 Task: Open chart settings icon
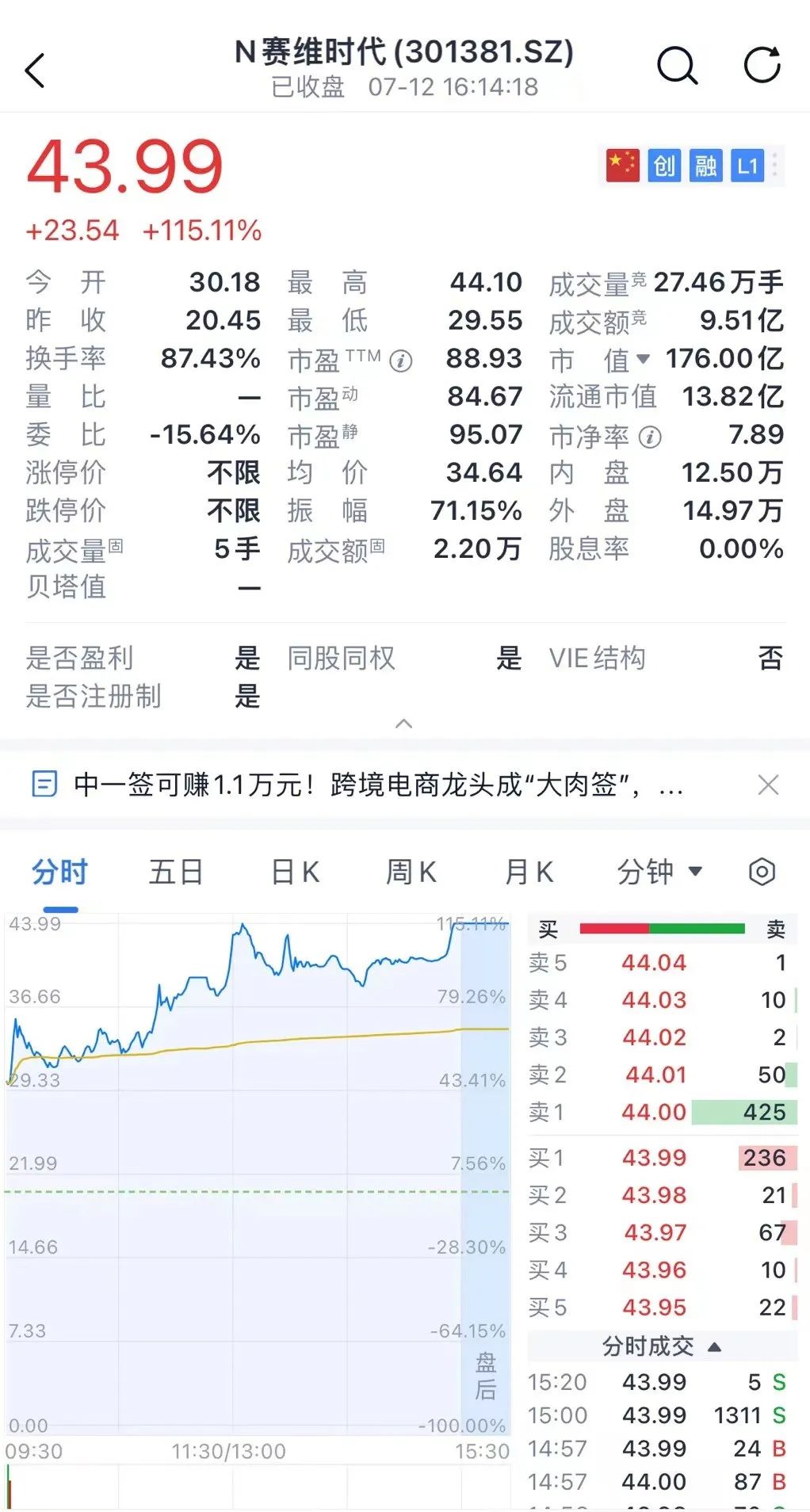tap(762, 872)
